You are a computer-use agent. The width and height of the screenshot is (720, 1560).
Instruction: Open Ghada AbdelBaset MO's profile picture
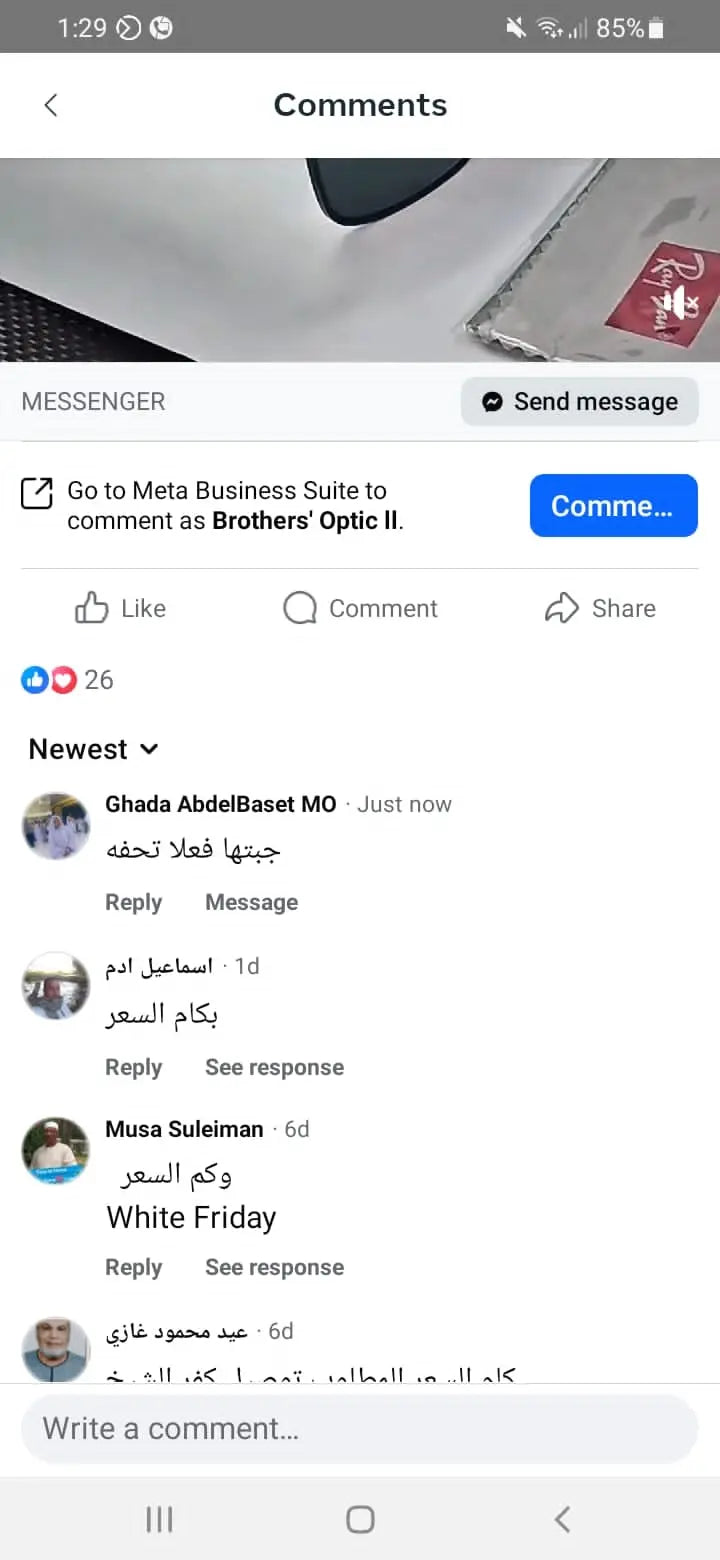56,826
